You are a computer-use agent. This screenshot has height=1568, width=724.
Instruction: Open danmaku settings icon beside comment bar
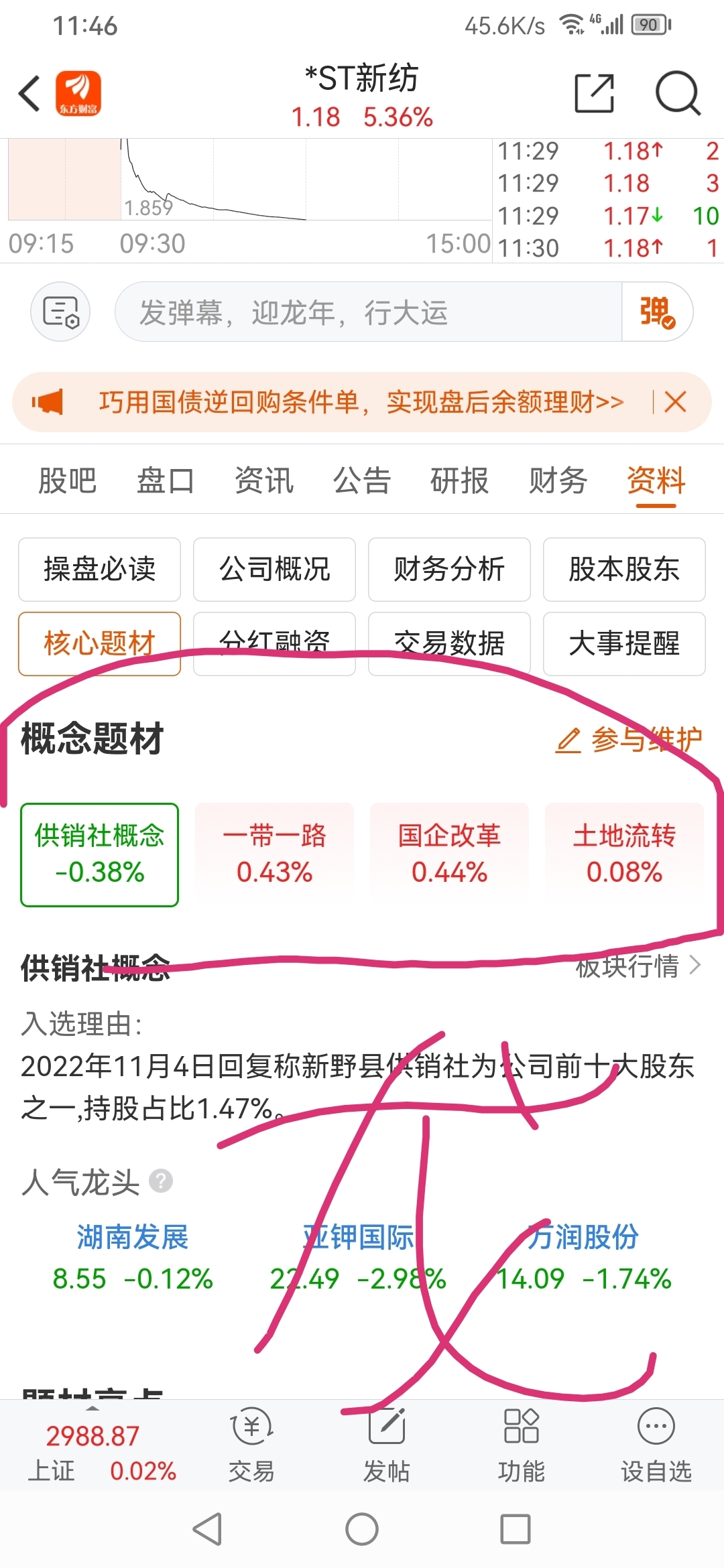(x=60, y=312)
